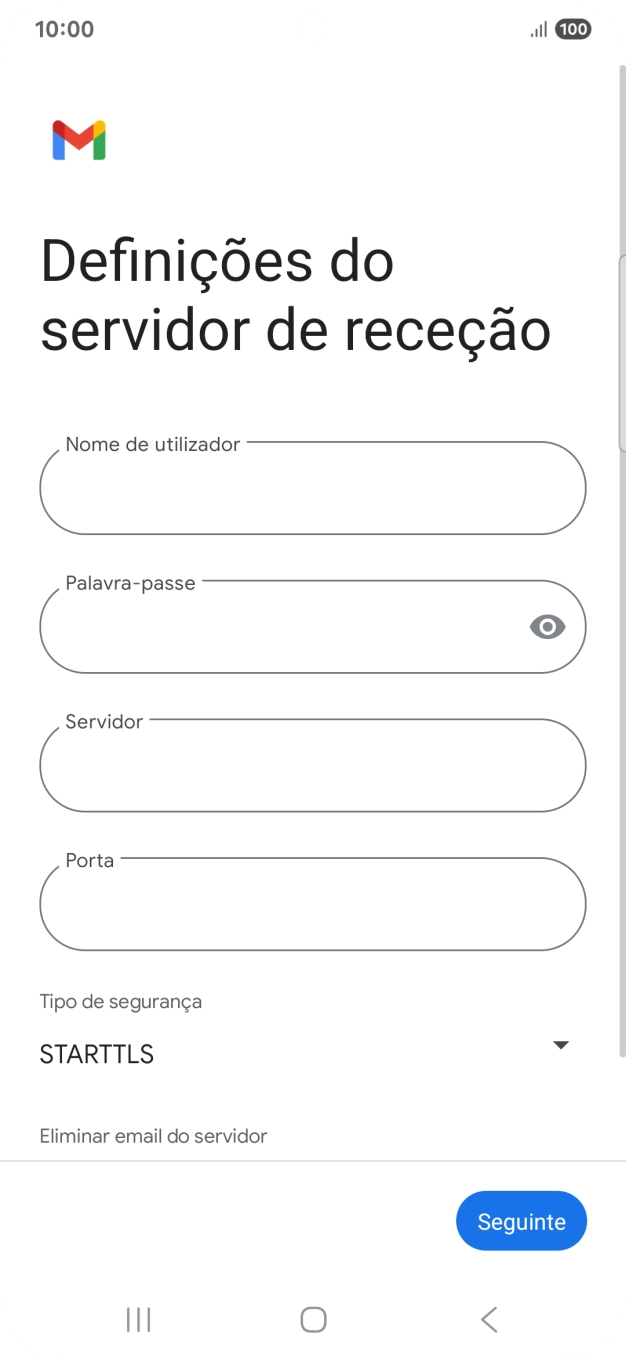Continue with the Seguinte button
Image resolution: width=626 pixels, height=1358 pixels.
(521, 1221)
